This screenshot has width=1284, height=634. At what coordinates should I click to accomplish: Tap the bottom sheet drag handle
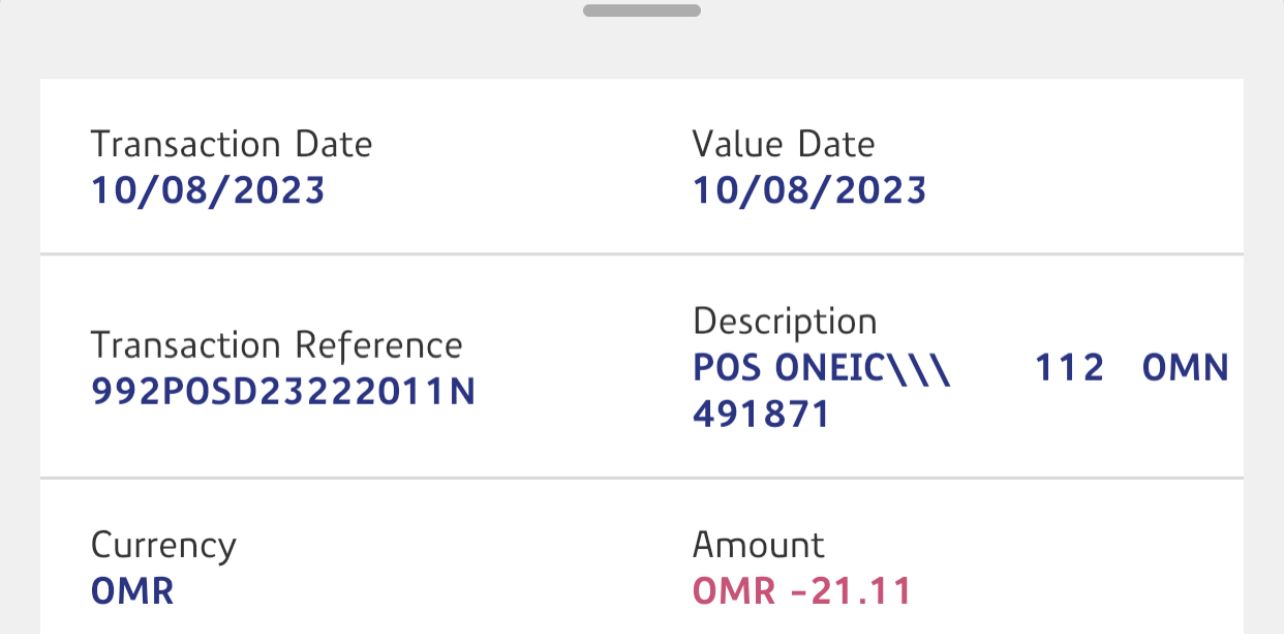click(x=642, y=11)
